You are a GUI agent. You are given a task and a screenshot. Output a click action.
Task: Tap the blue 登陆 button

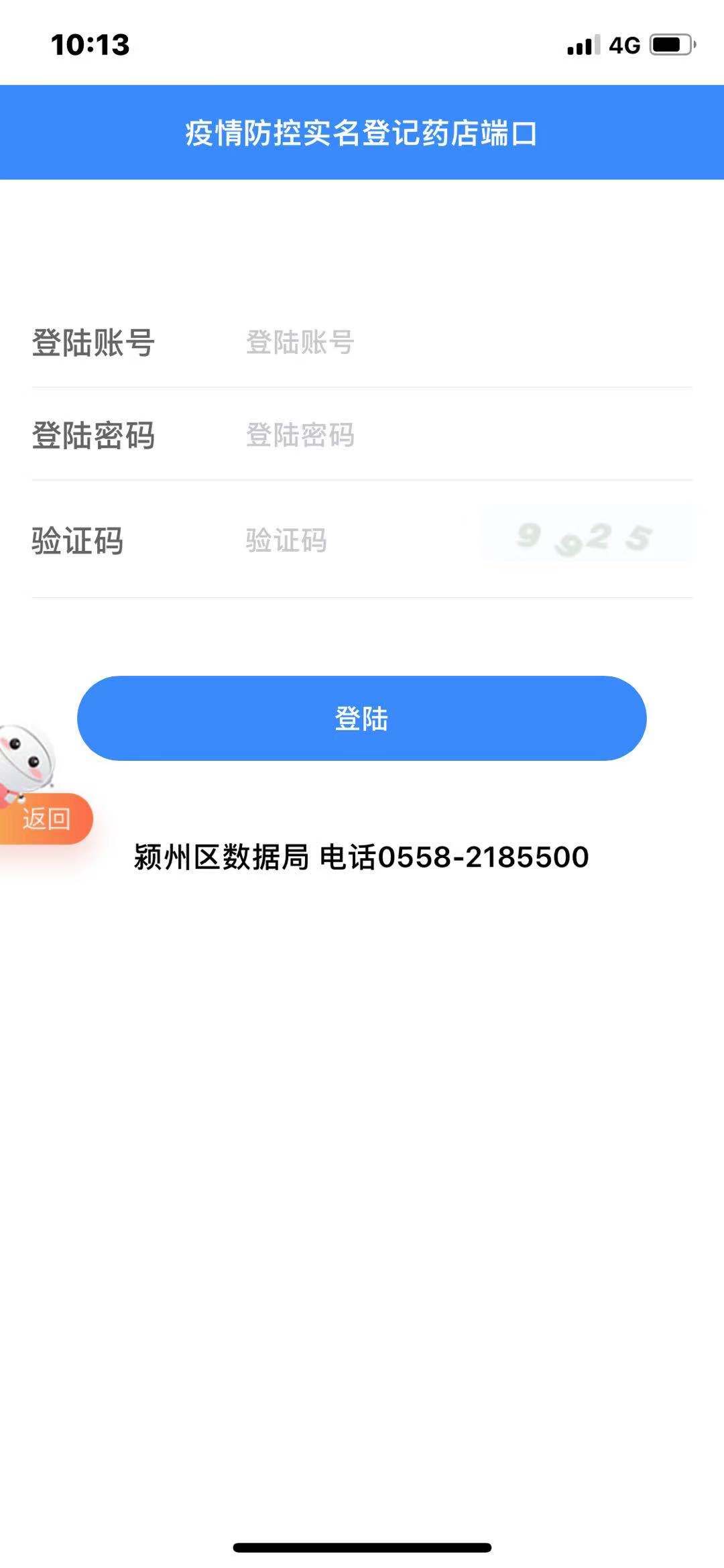point(361,718)
